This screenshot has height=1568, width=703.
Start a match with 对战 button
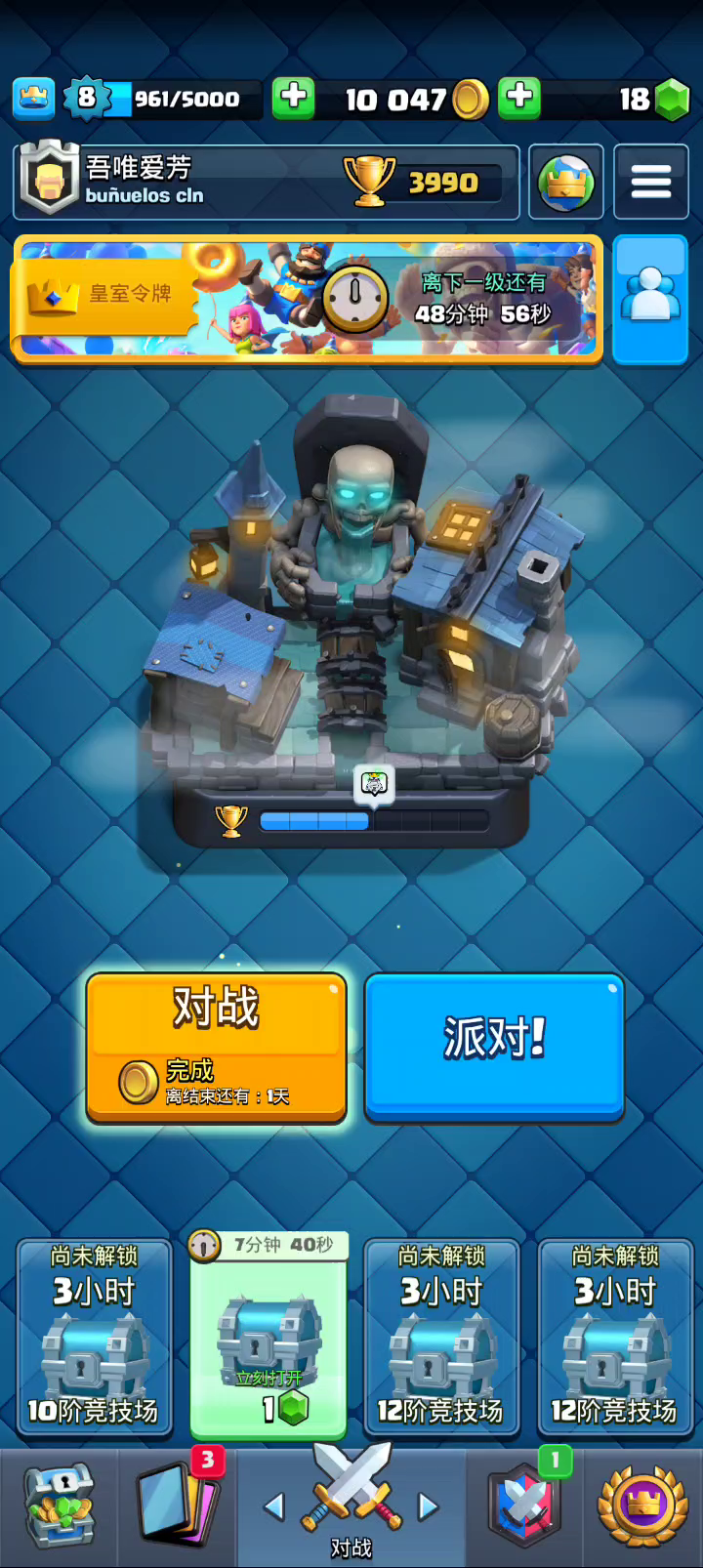[216, 1048]
